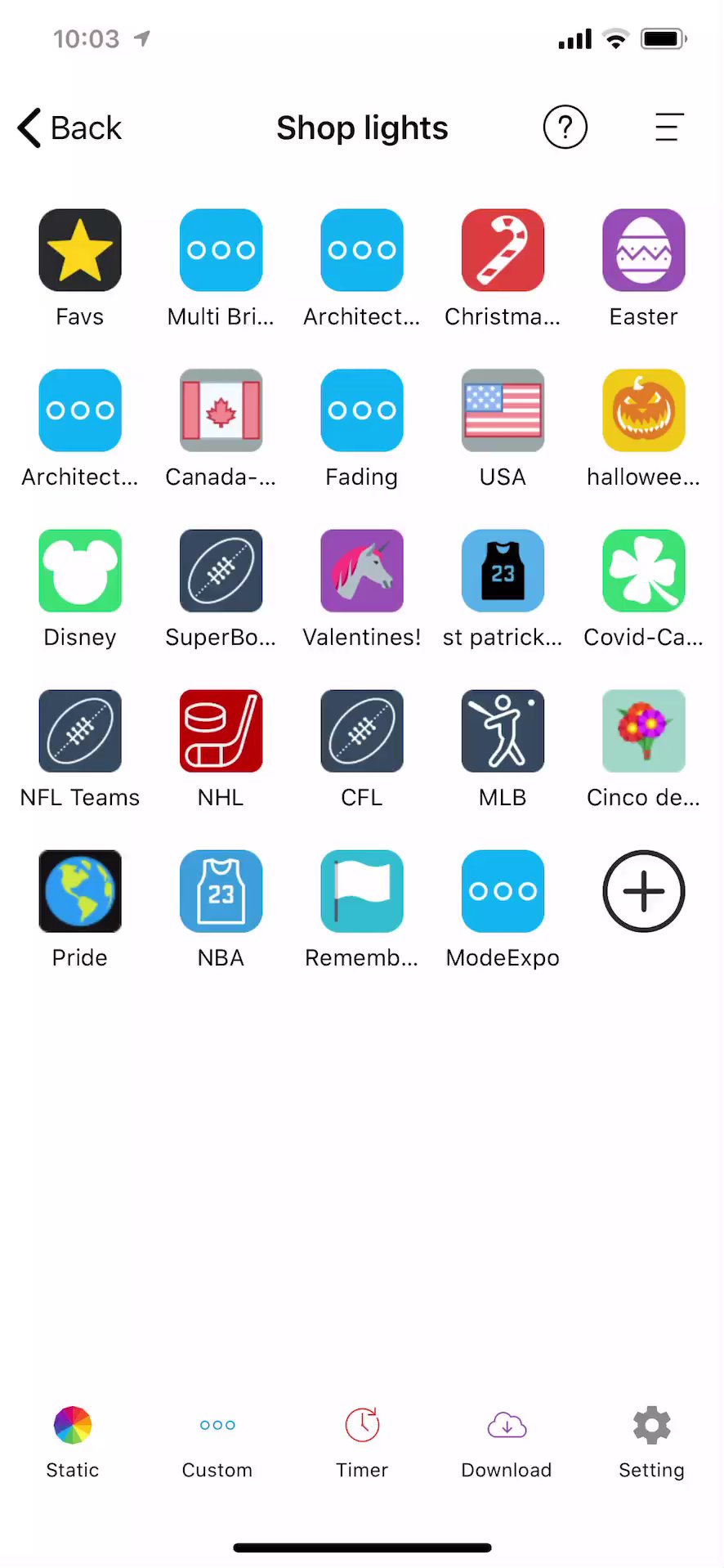Select the Christmas candy cane category
The image size is (724, 1568).
(x=503, y=251)
